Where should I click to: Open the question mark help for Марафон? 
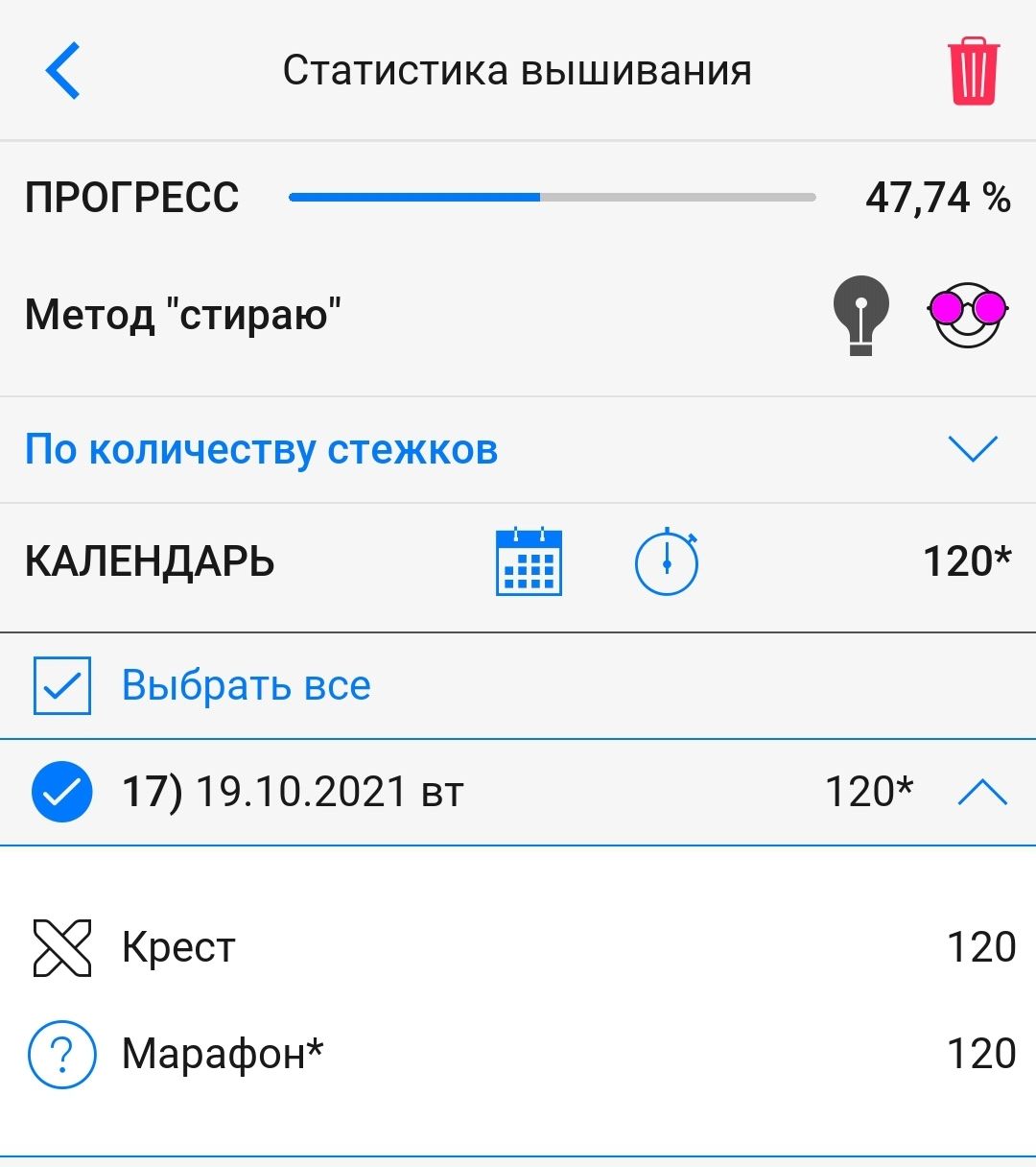click(62, 1054)
